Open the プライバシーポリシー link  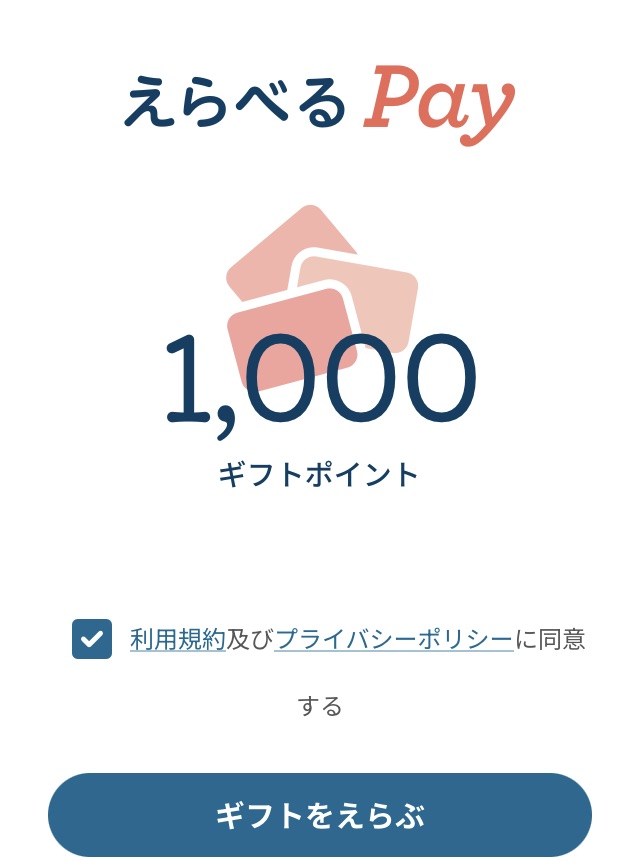click(x=394, y=640)
